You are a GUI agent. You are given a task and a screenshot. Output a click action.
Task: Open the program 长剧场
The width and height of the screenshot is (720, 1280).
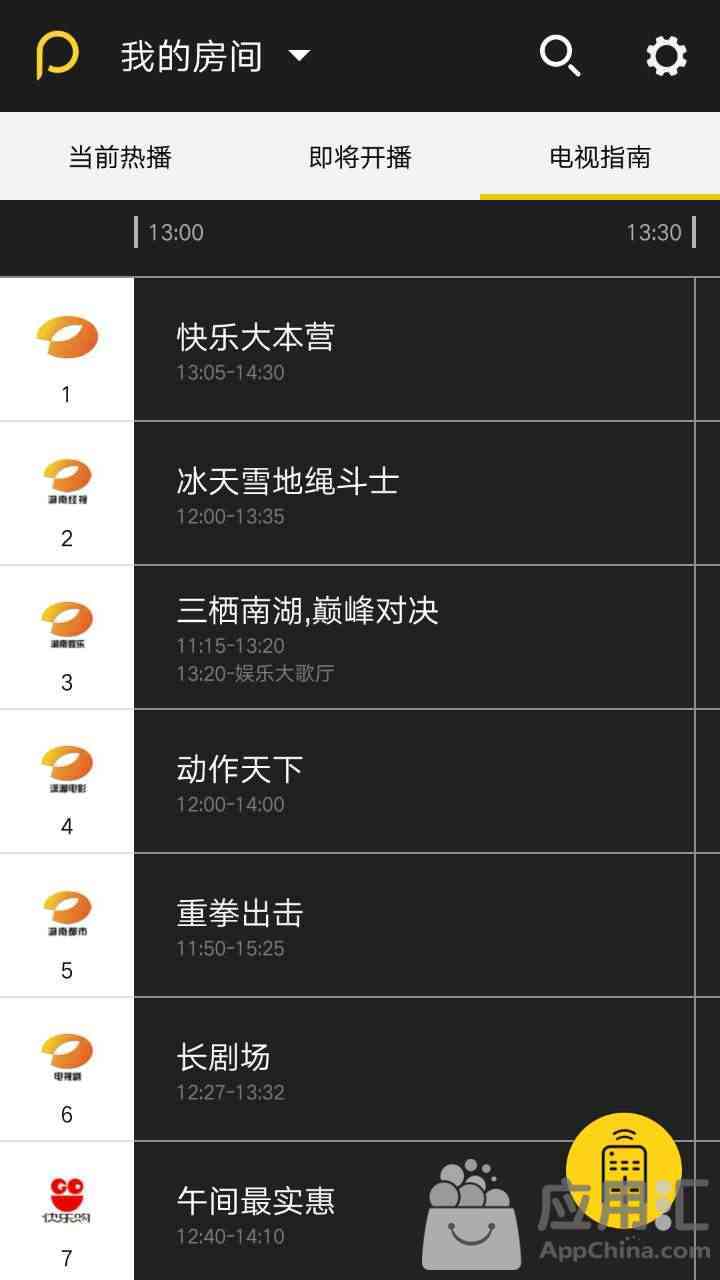(x=414, y=1069)
